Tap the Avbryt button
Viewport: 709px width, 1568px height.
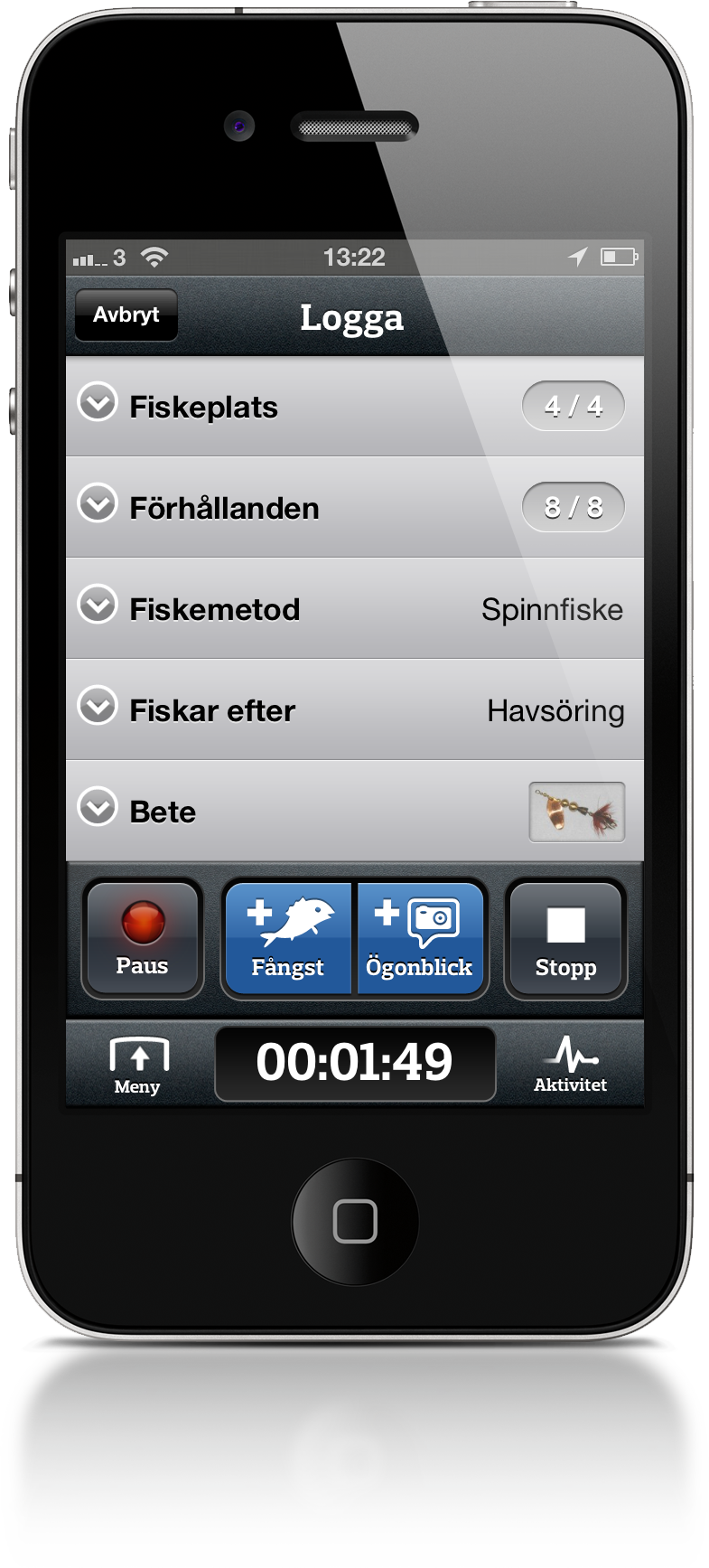(126, 315)
